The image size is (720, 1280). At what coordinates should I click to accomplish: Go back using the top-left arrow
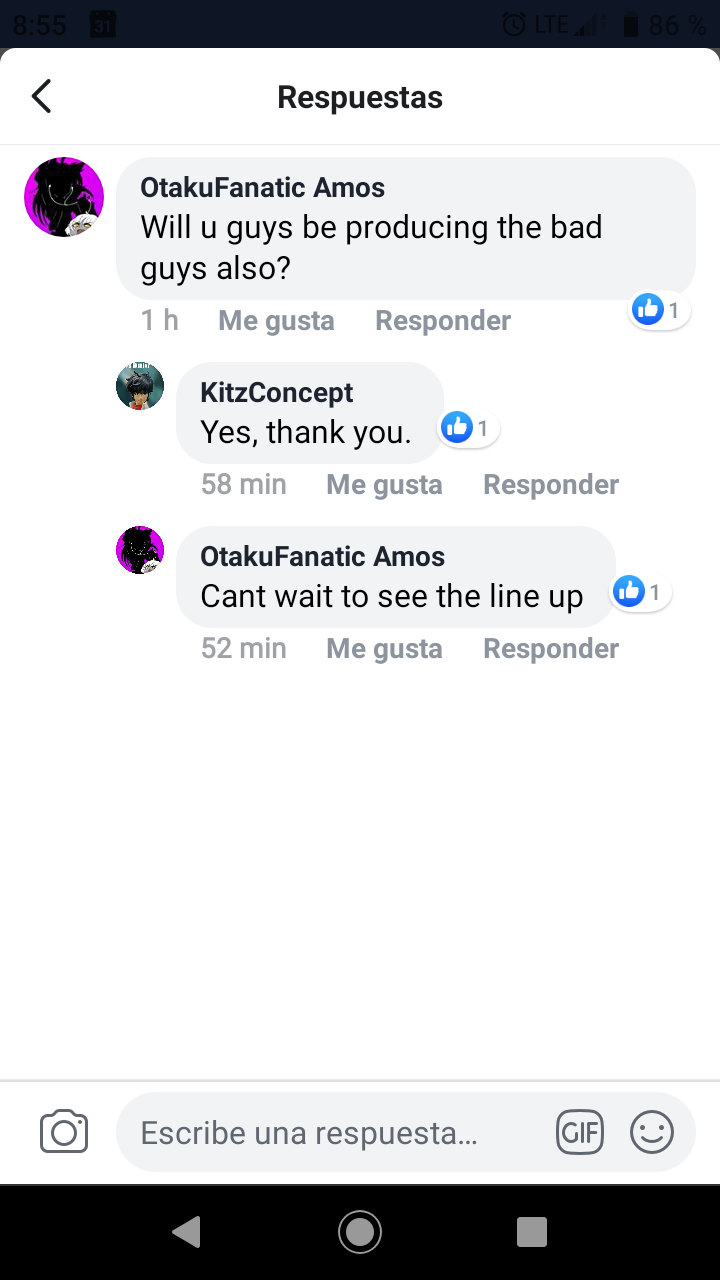(41, 96)
